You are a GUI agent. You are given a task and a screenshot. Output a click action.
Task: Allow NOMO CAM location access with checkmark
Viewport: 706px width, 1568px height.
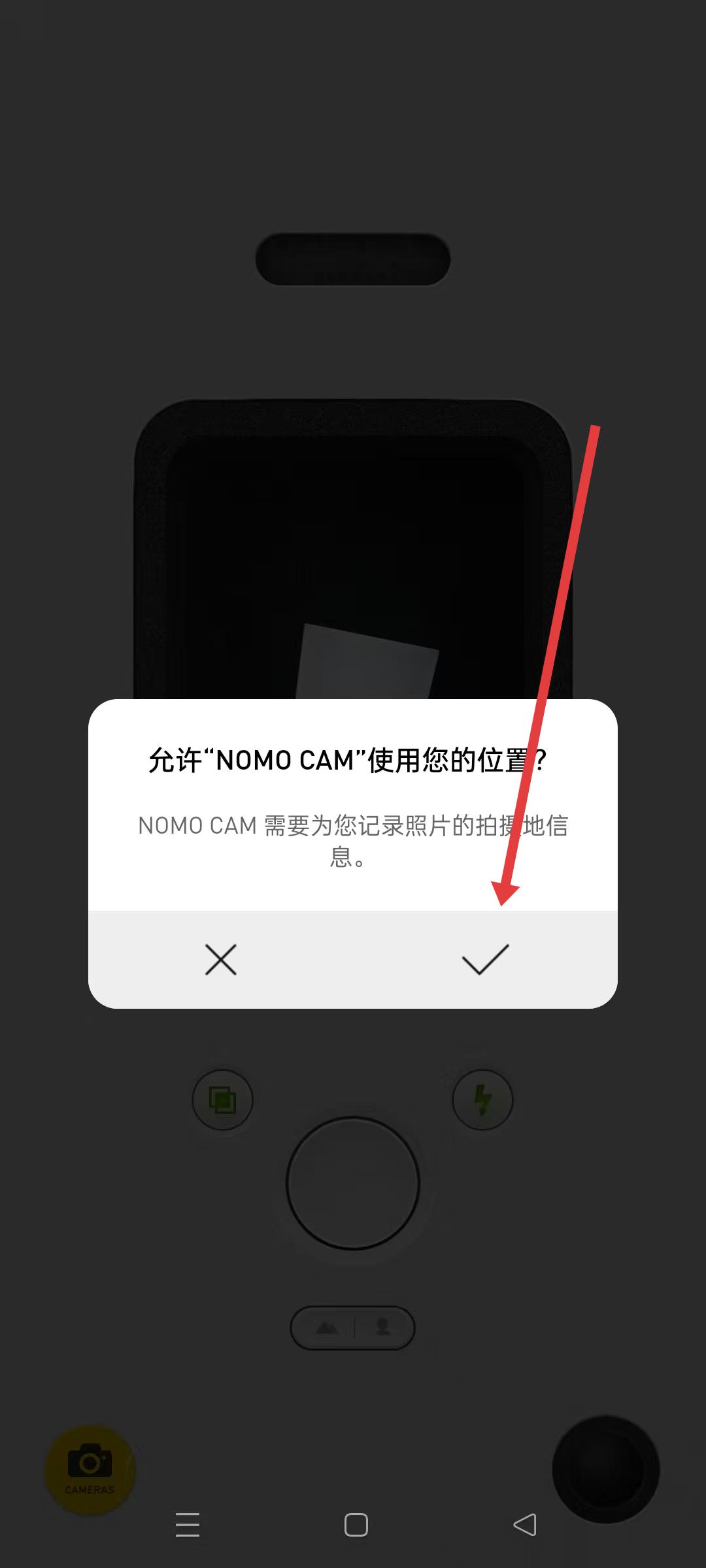click(485, 959)
